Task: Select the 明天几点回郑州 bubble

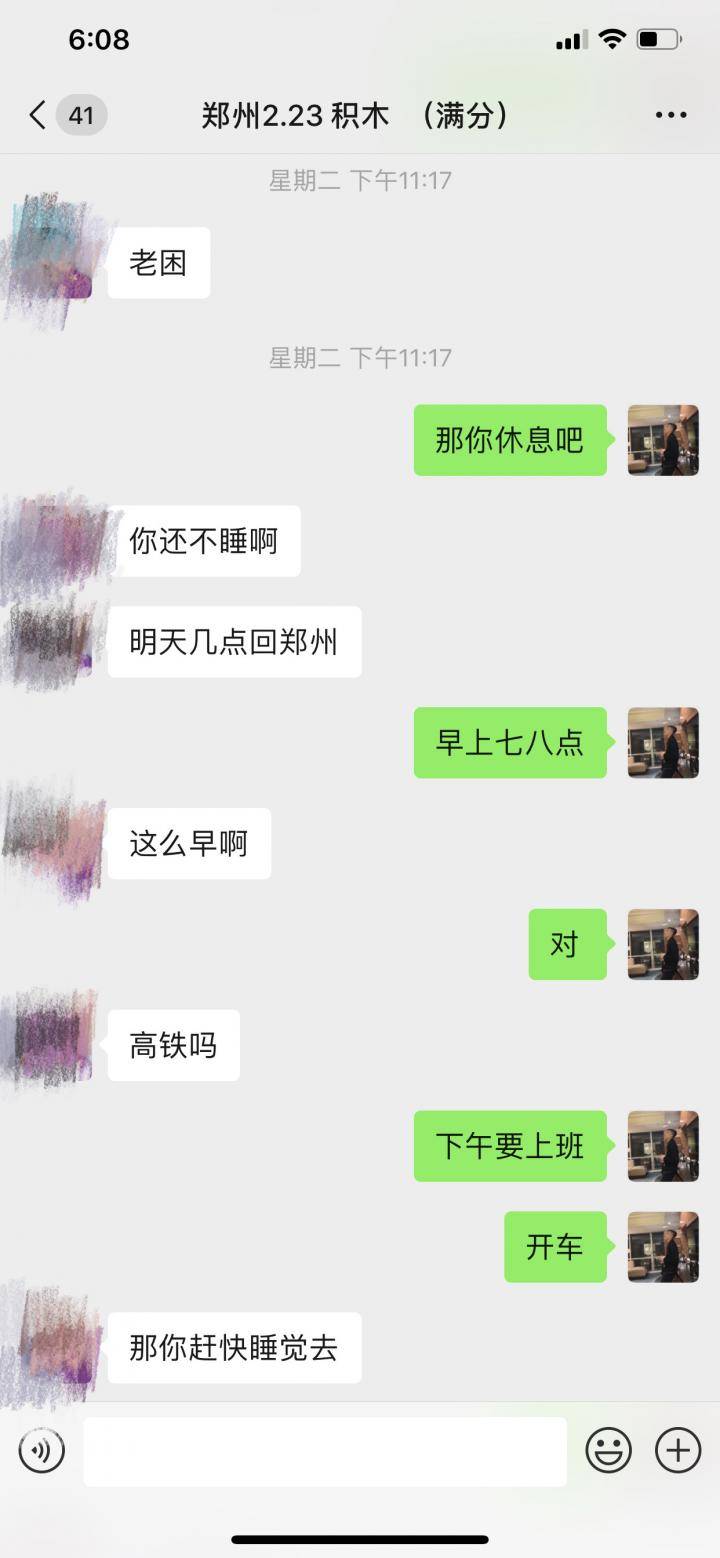Action: 234,641
